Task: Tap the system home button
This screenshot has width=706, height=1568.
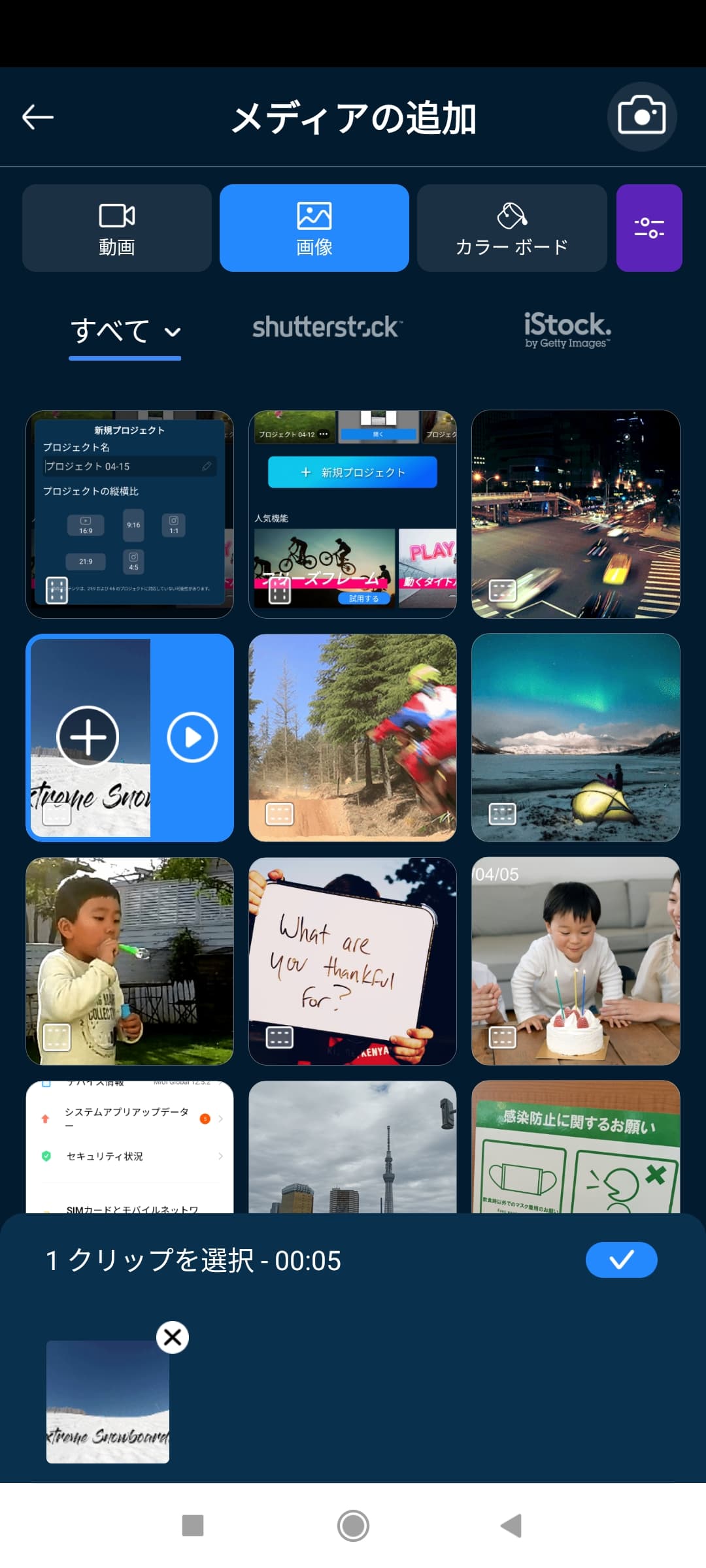Action: click(x=353, y=1526)
